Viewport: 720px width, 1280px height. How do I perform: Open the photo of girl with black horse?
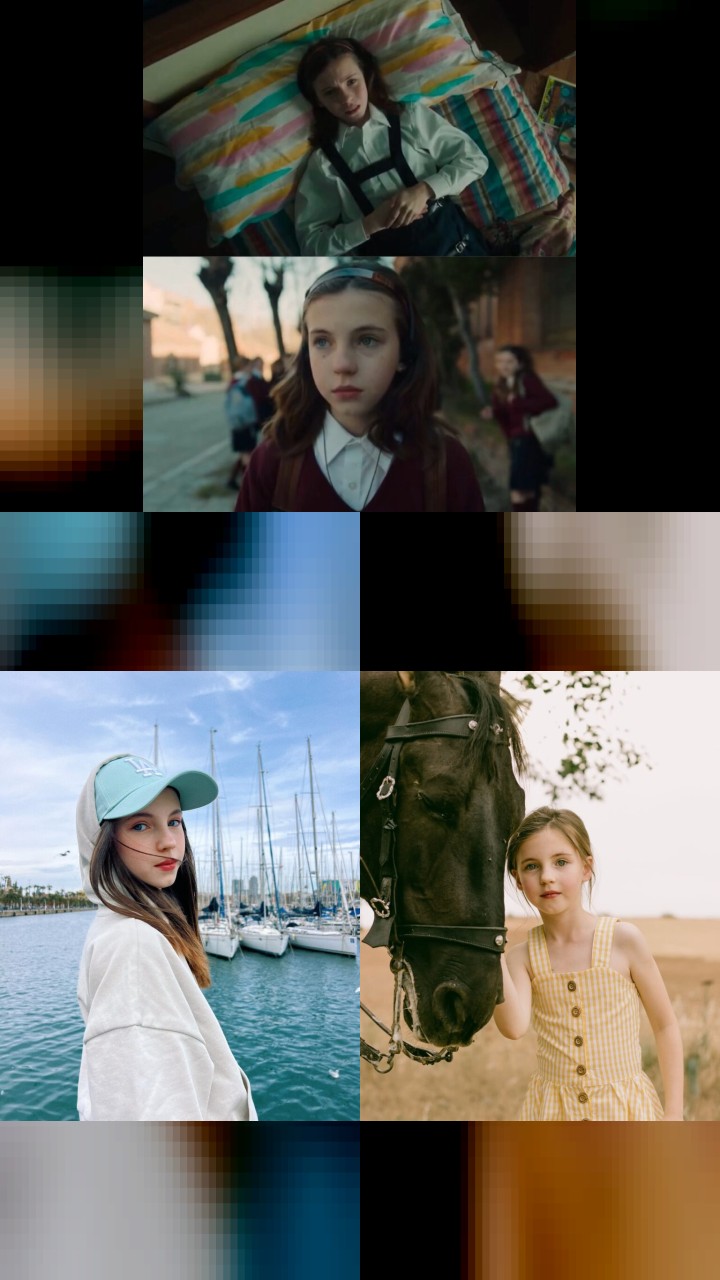point(540,896)
